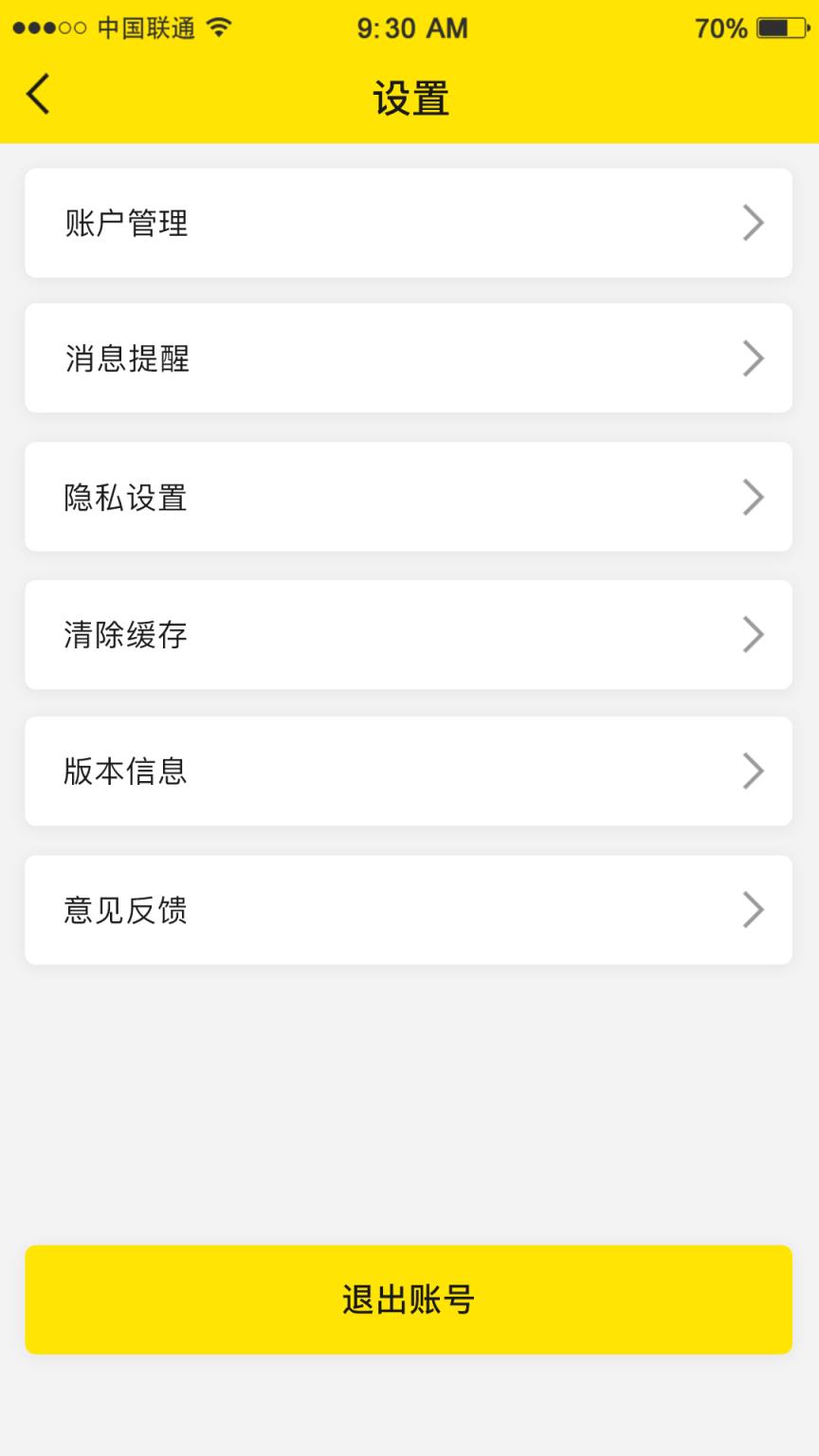Select the 设置 title in the header
This screenshot has width=819, height=1456.
click(x=409, y=95)
